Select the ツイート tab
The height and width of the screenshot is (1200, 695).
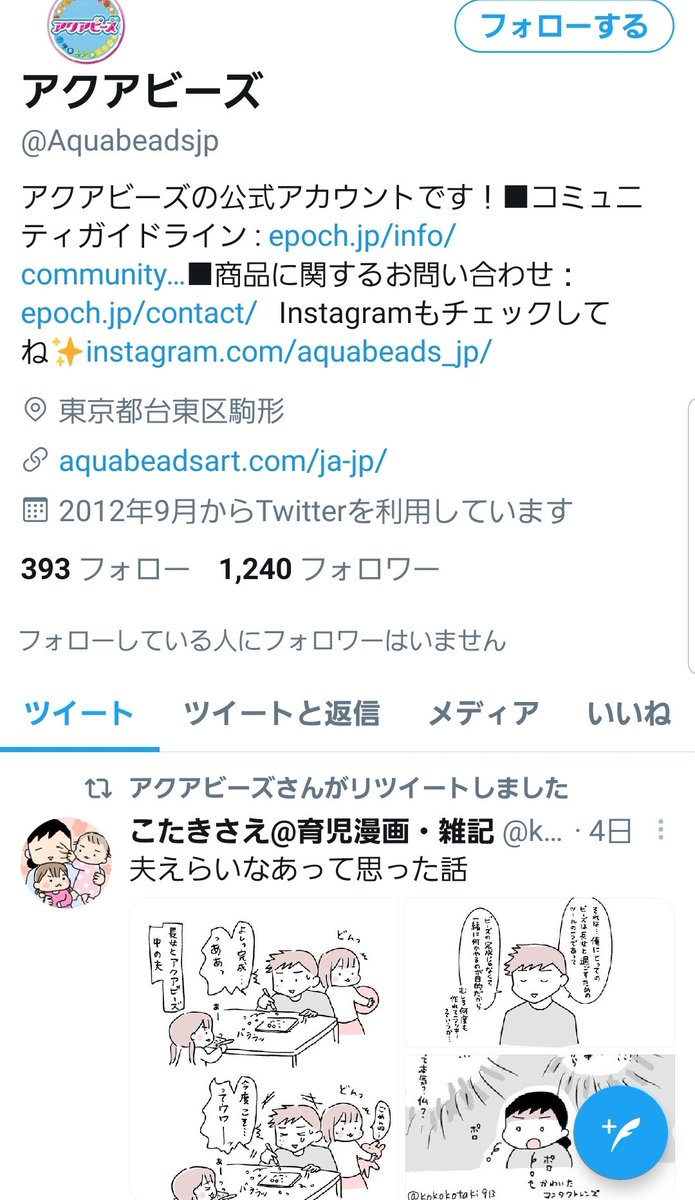(x=79, y=714)
